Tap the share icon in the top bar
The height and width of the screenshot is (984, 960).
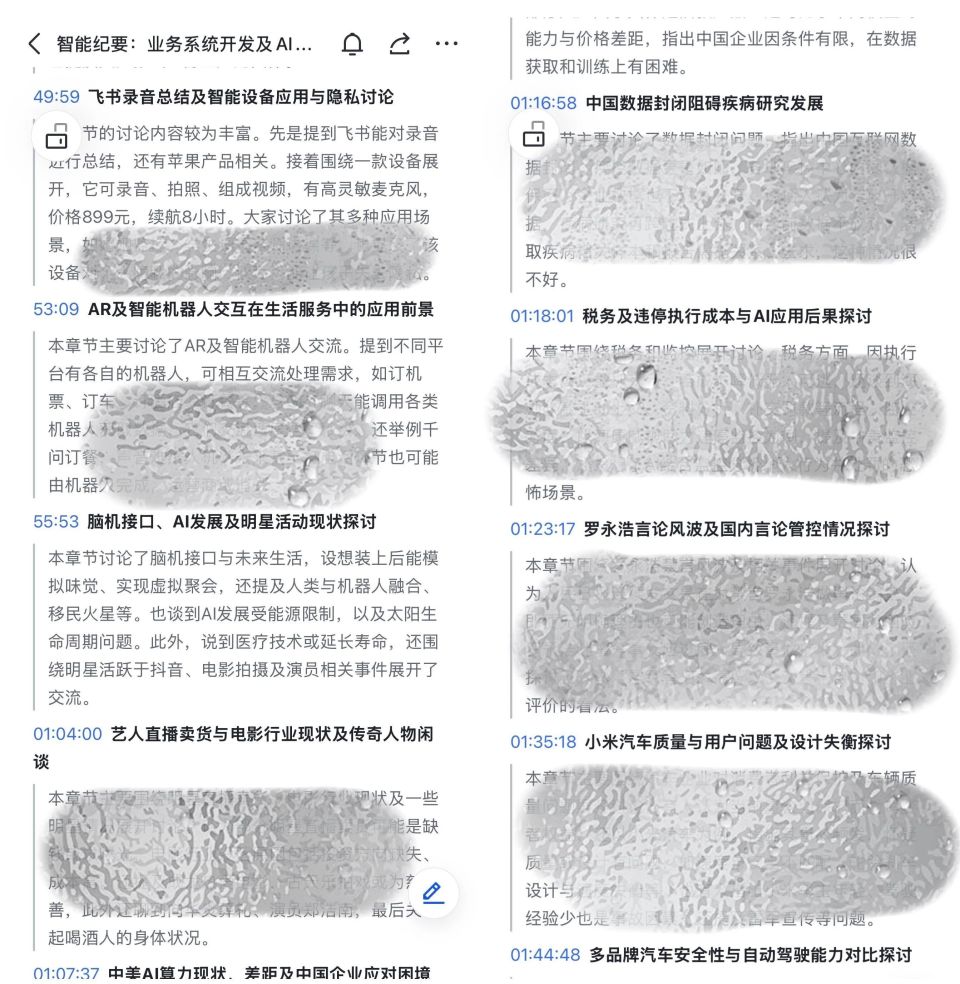(x=399, y=44)
